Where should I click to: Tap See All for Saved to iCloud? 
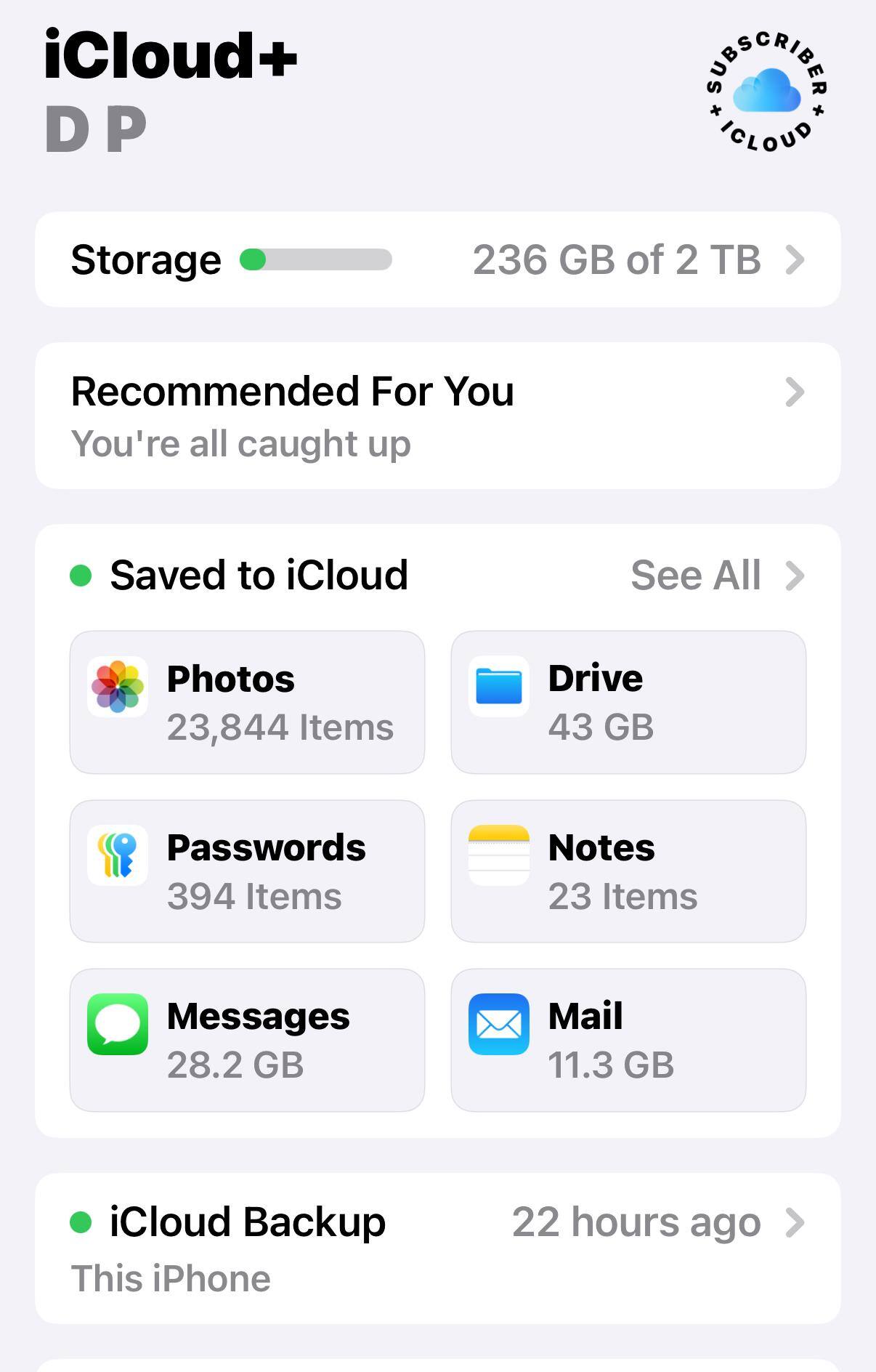(716, 576)
